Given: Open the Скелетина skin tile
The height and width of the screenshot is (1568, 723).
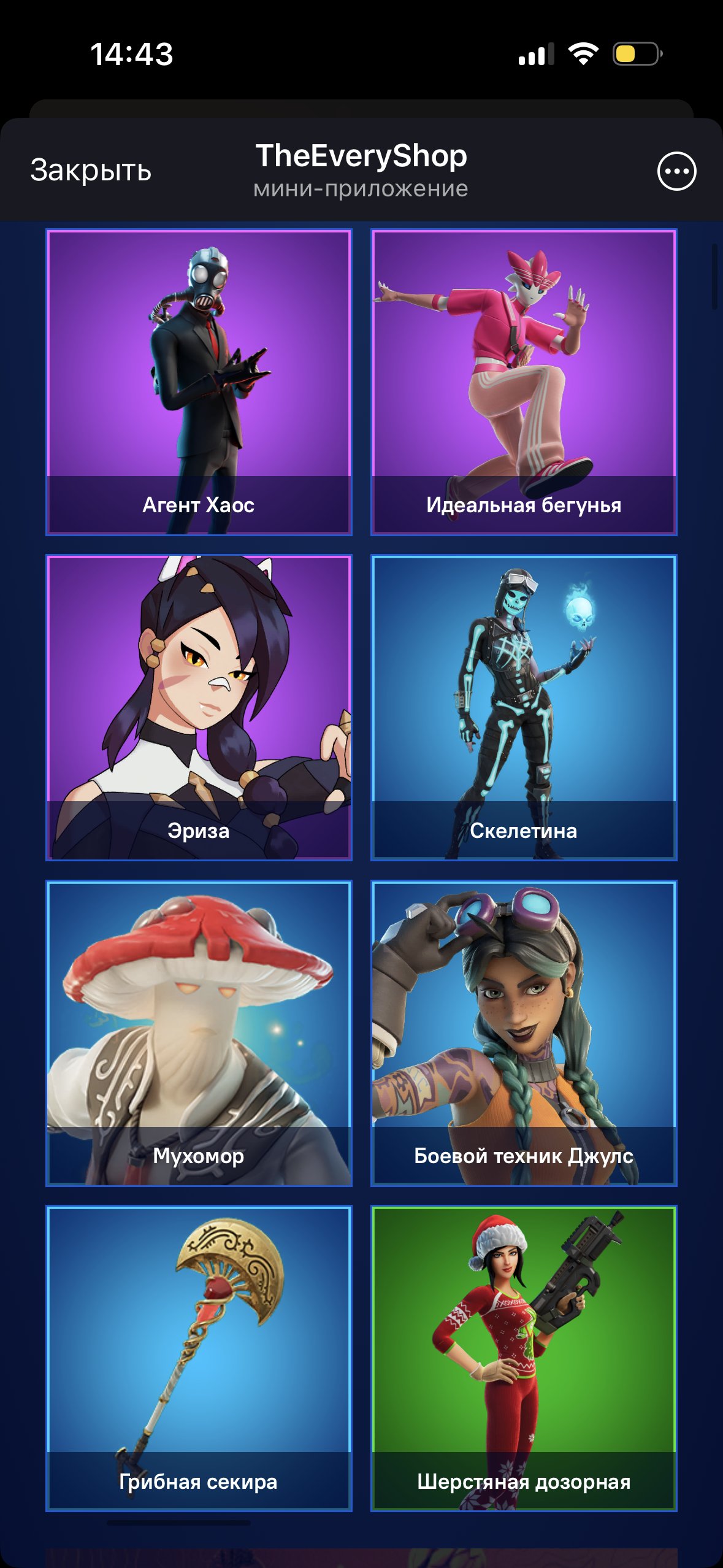Looking at the screenshot, I should pyautogui.click(x=524, y=707).
